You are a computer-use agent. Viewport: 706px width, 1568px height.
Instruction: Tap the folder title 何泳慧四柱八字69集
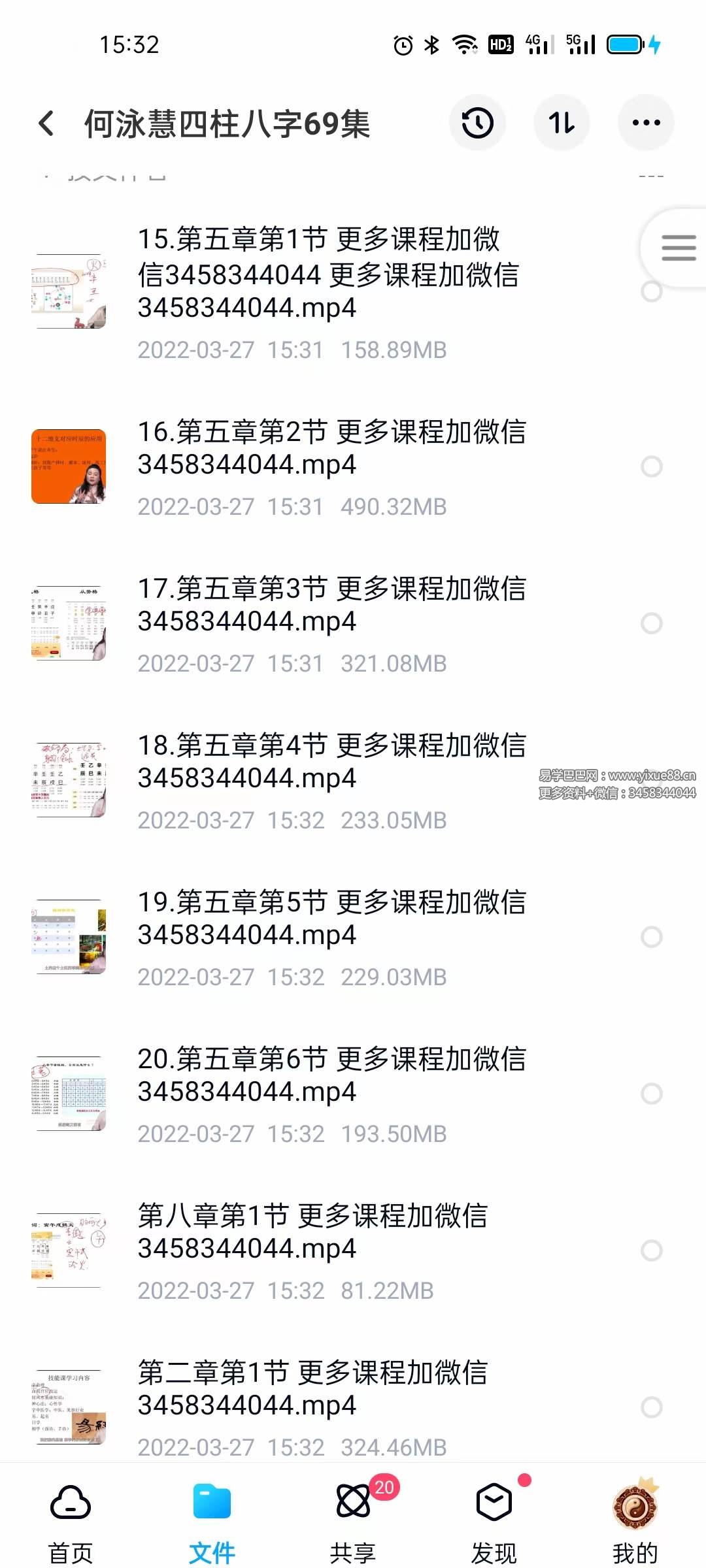(227, 124)
